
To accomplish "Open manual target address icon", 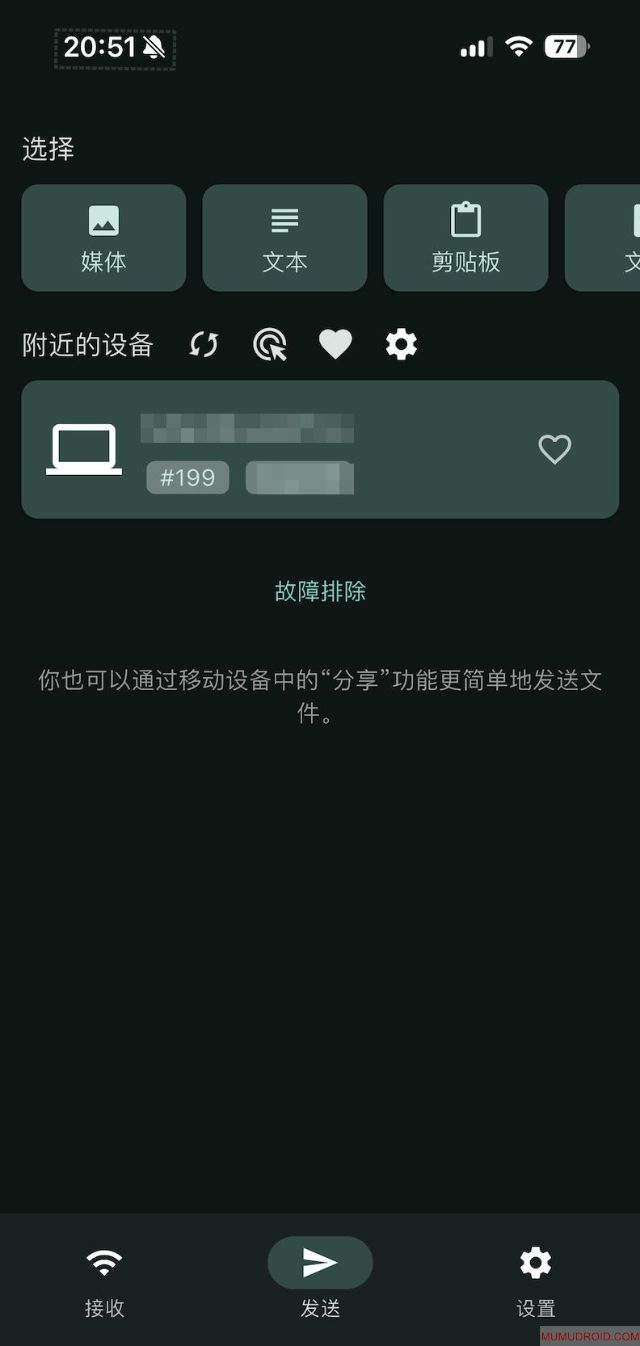I will (x=270, y=345).
